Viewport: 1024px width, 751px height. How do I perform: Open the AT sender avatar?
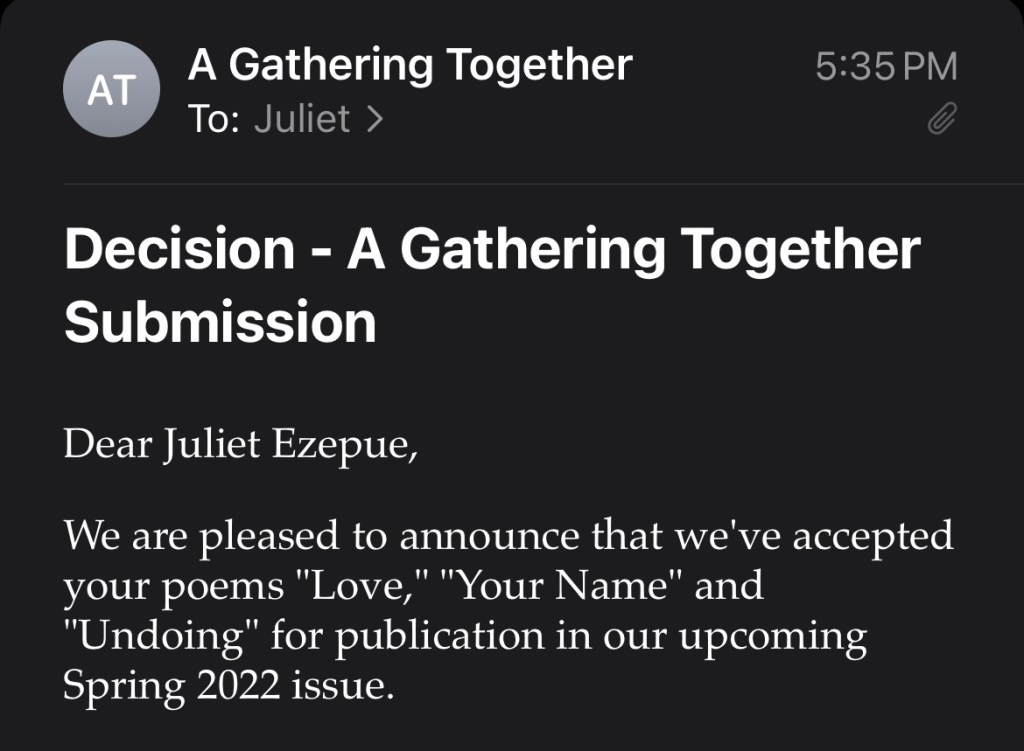pyautogui.click(x=111, y=91)
